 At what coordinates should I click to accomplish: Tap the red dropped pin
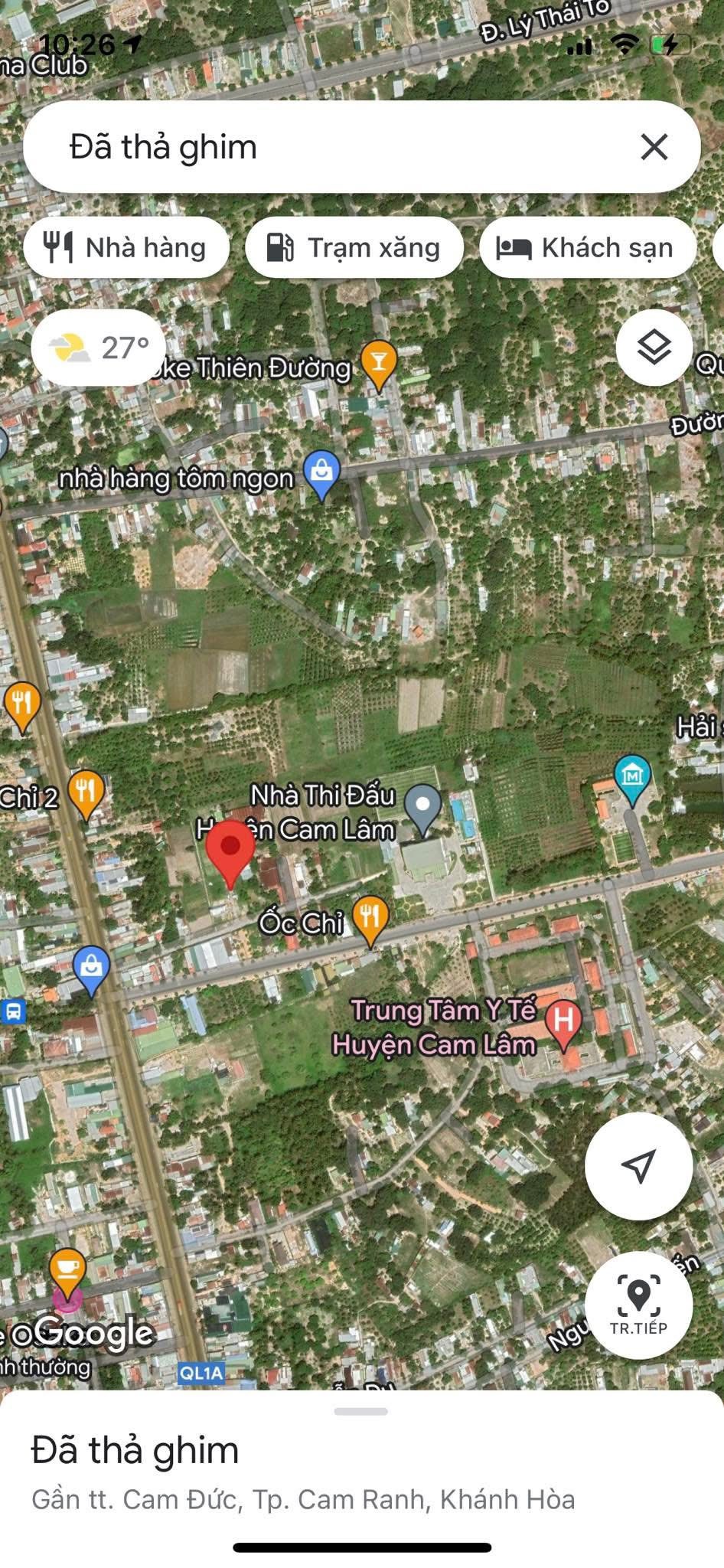click(x=230, y=851)
